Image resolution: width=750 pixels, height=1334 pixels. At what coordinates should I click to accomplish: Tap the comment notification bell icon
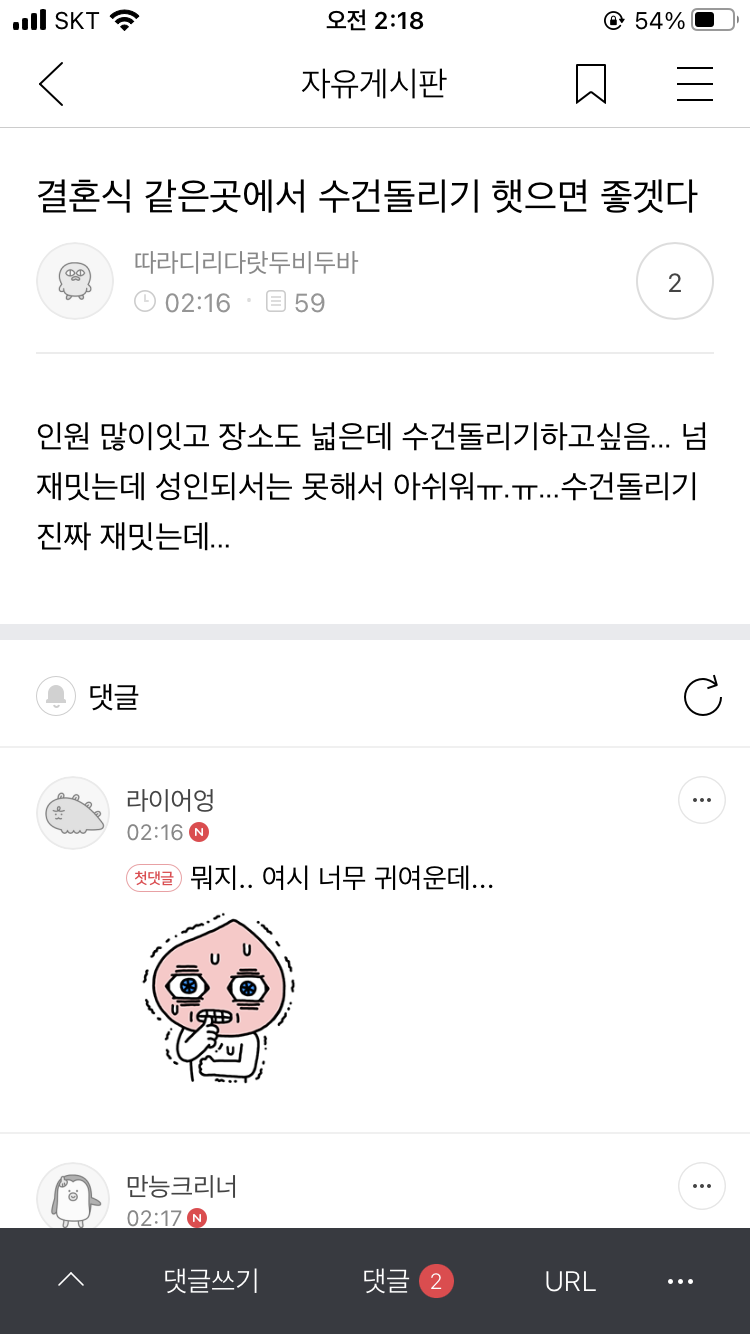coord(57,696)
